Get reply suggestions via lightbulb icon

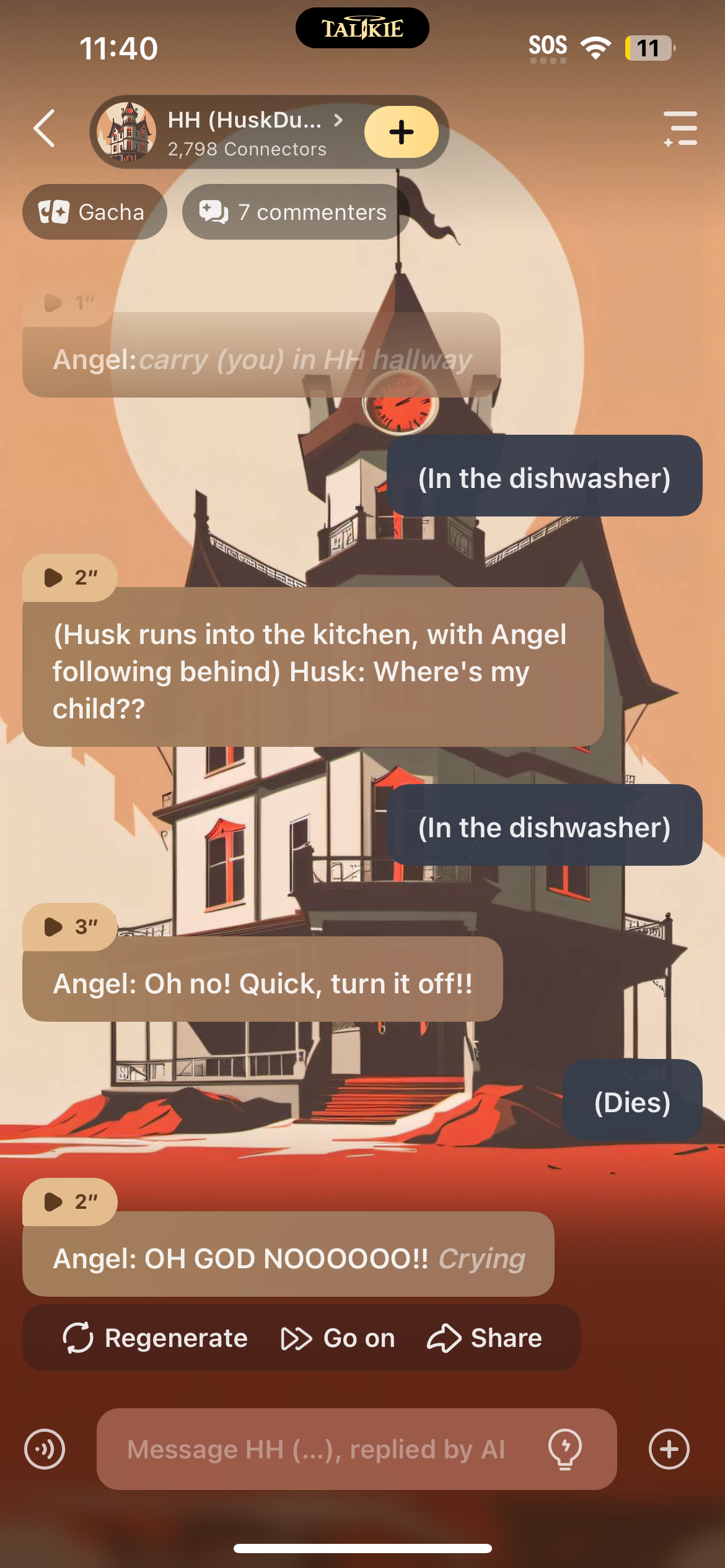tap(565, 1449)
